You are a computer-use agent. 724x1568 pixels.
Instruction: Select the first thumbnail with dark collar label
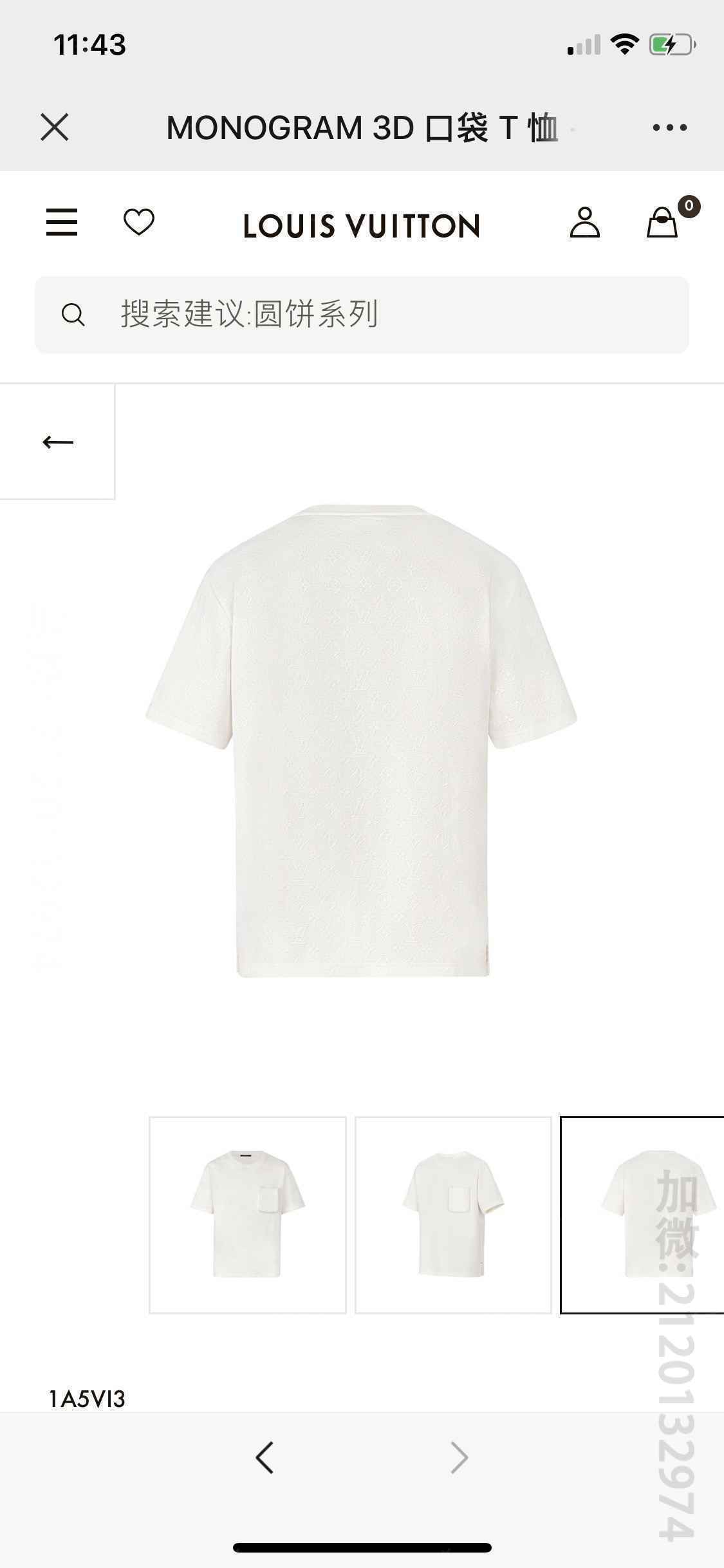pyautogui.click(x=248, y=1215)
